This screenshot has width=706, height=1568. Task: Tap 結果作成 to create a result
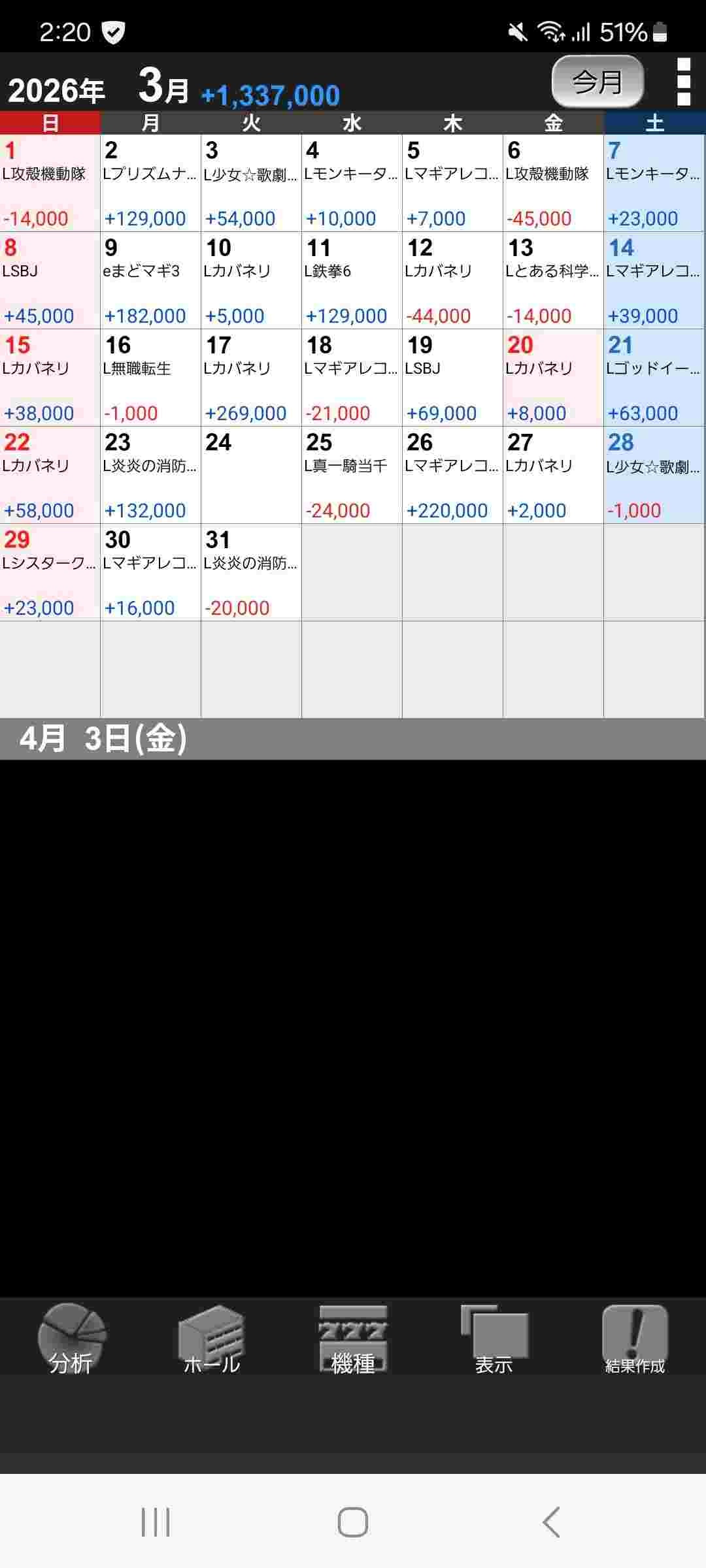point(635,1339)
